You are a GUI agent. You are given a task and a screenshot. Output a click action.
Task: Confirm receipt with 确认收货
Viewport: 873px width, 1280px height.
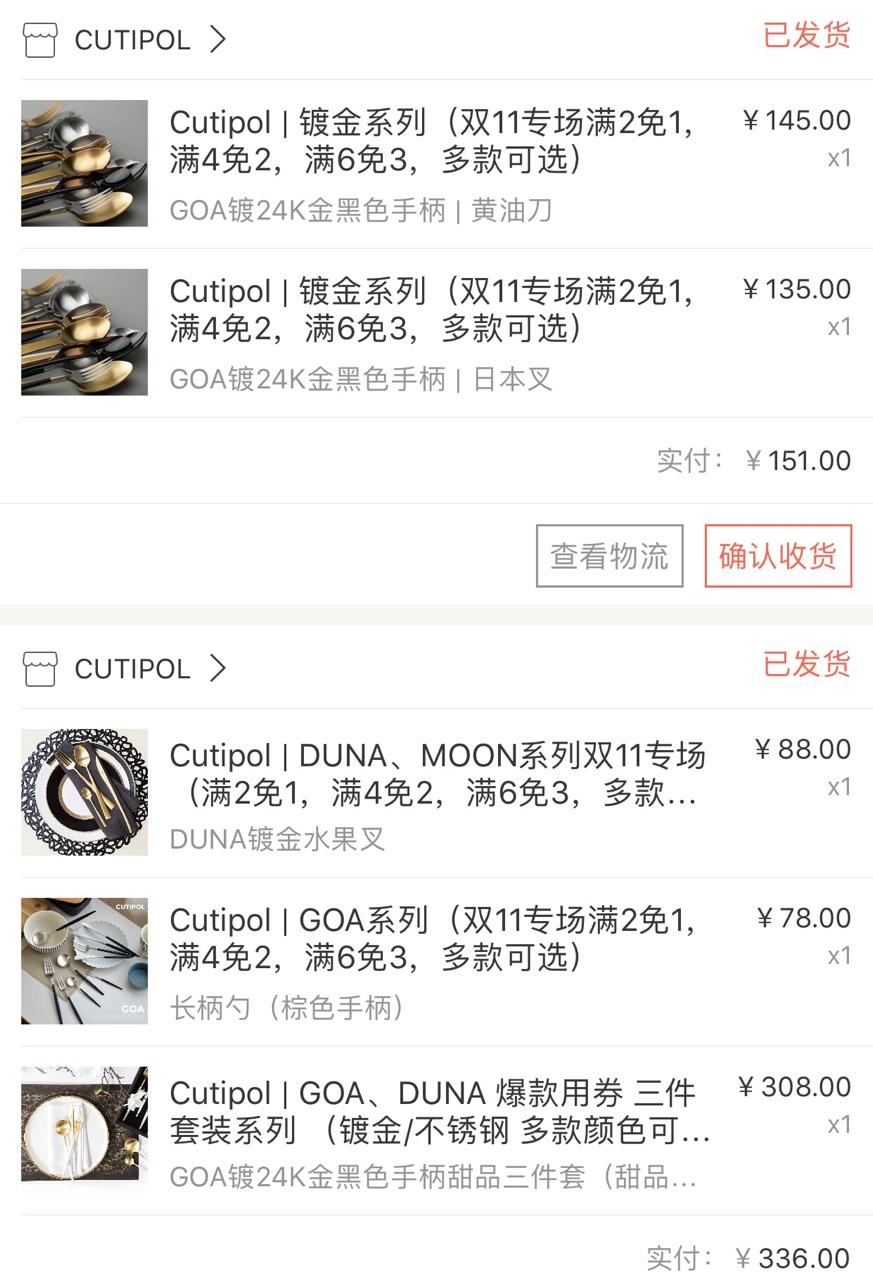click(777, 556)
